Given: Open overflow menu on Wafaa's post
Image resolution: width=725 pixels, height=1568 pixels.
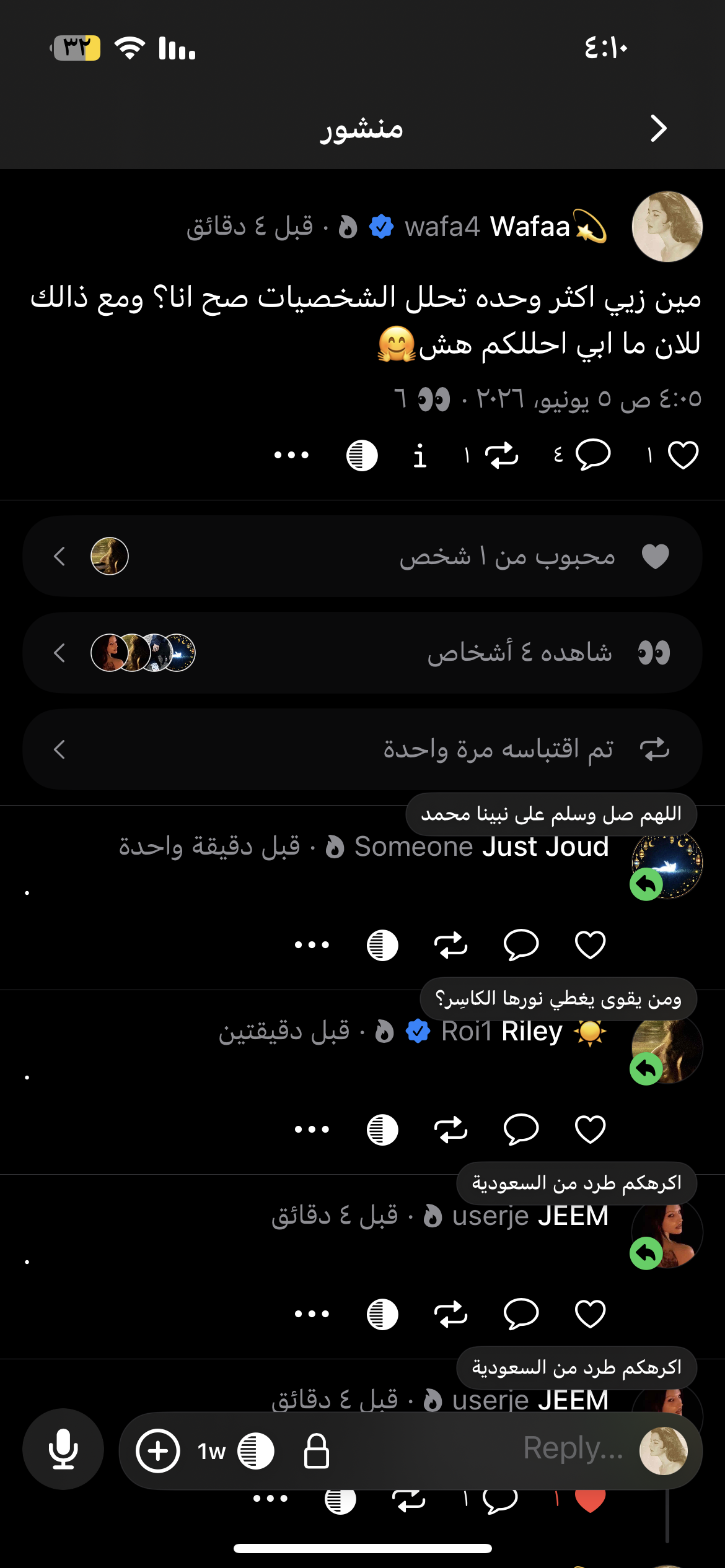Looking at the screenshot, I should (291, 455).
